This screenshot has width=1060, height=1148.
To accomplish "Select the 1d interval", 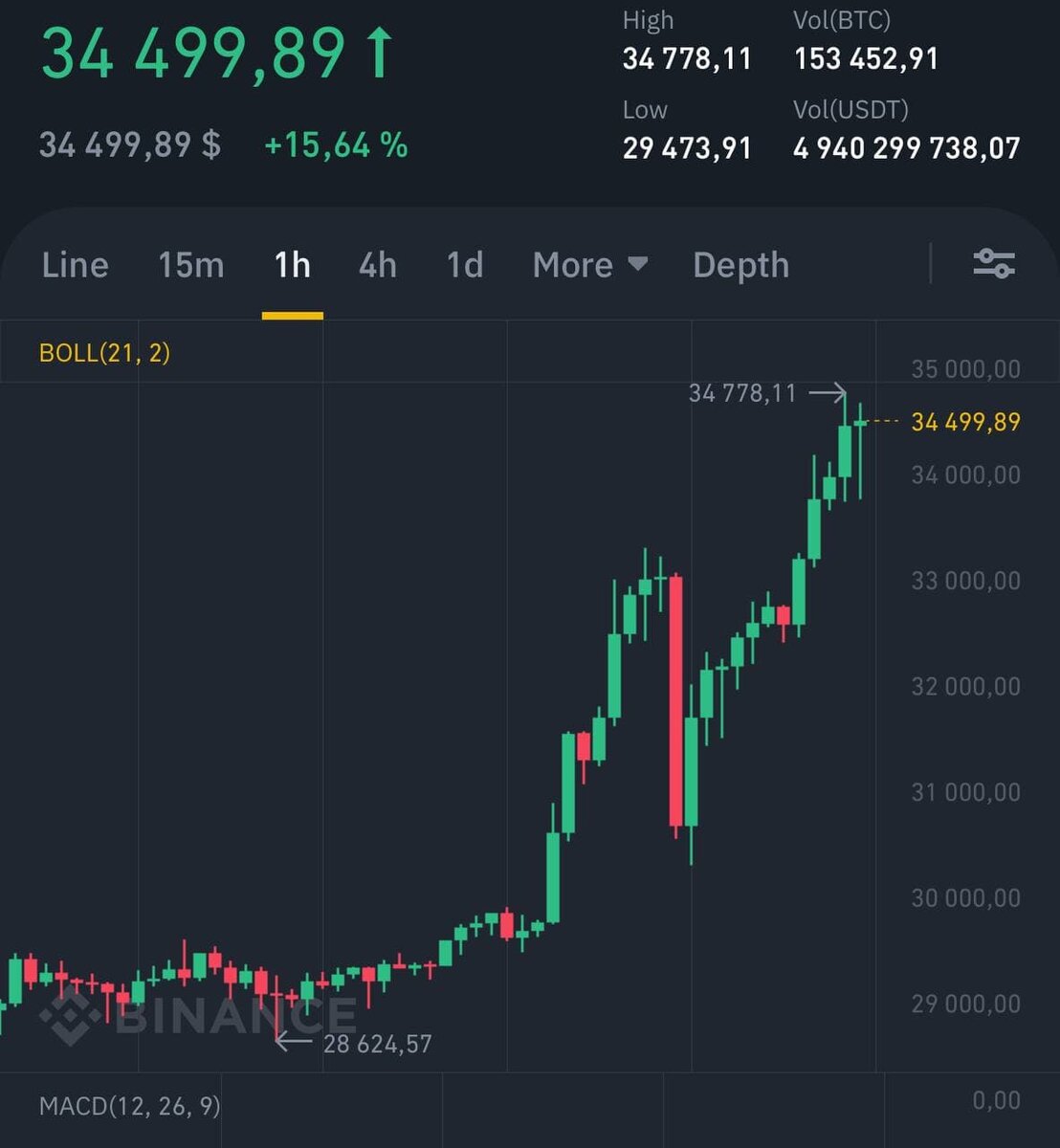I will [x=465, y=265].
